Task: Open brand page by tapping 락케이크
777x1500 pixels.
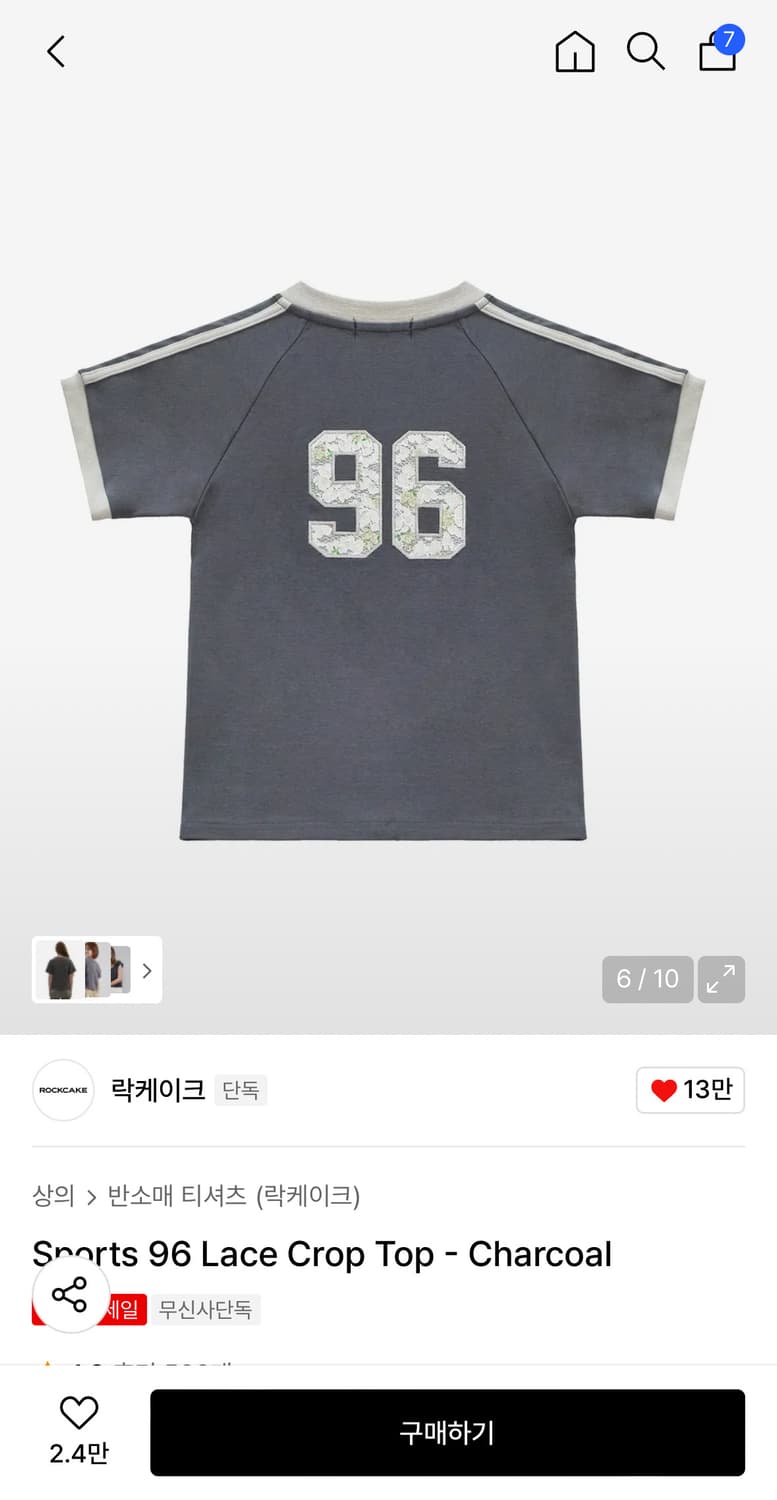Action: tap(157, 1090)
